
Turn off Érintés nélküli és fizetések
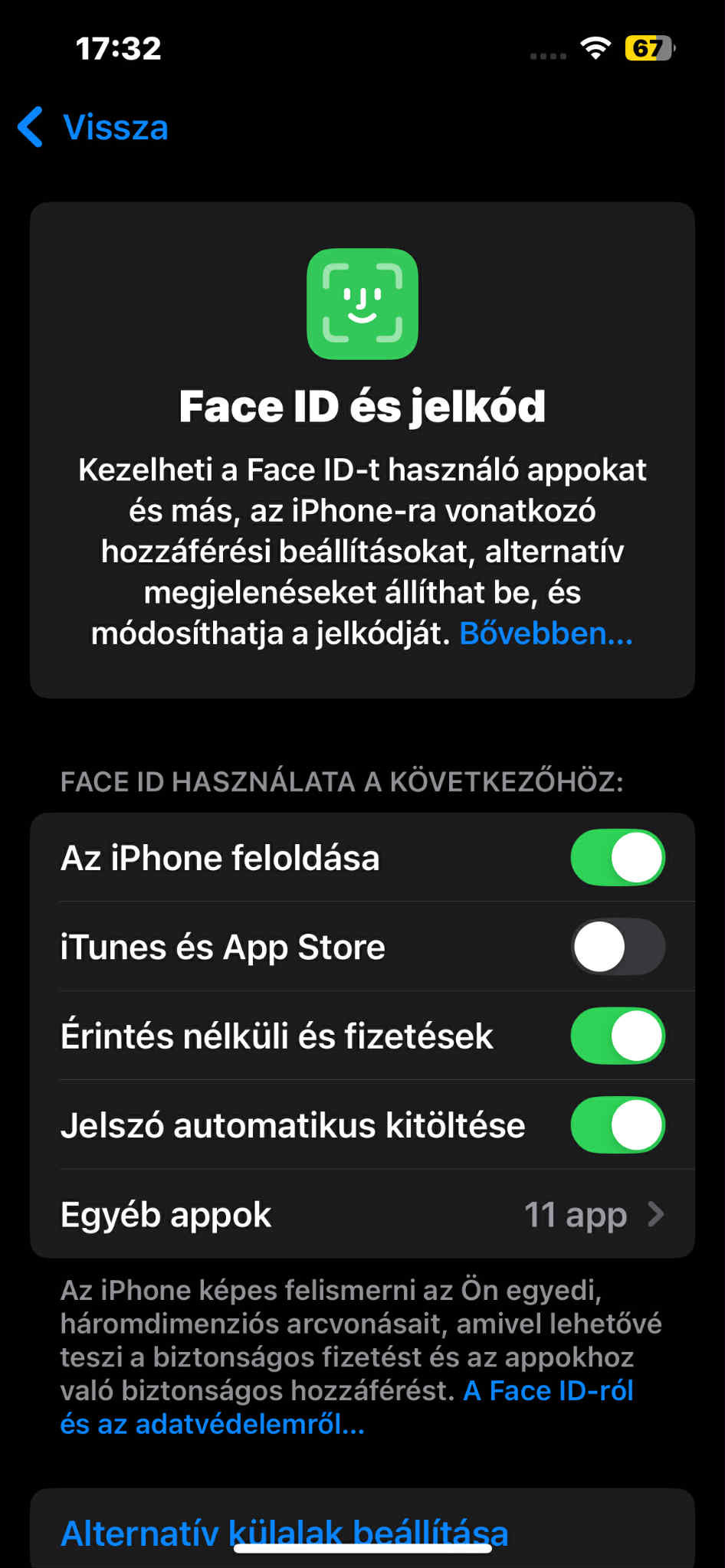[617, 1036]
